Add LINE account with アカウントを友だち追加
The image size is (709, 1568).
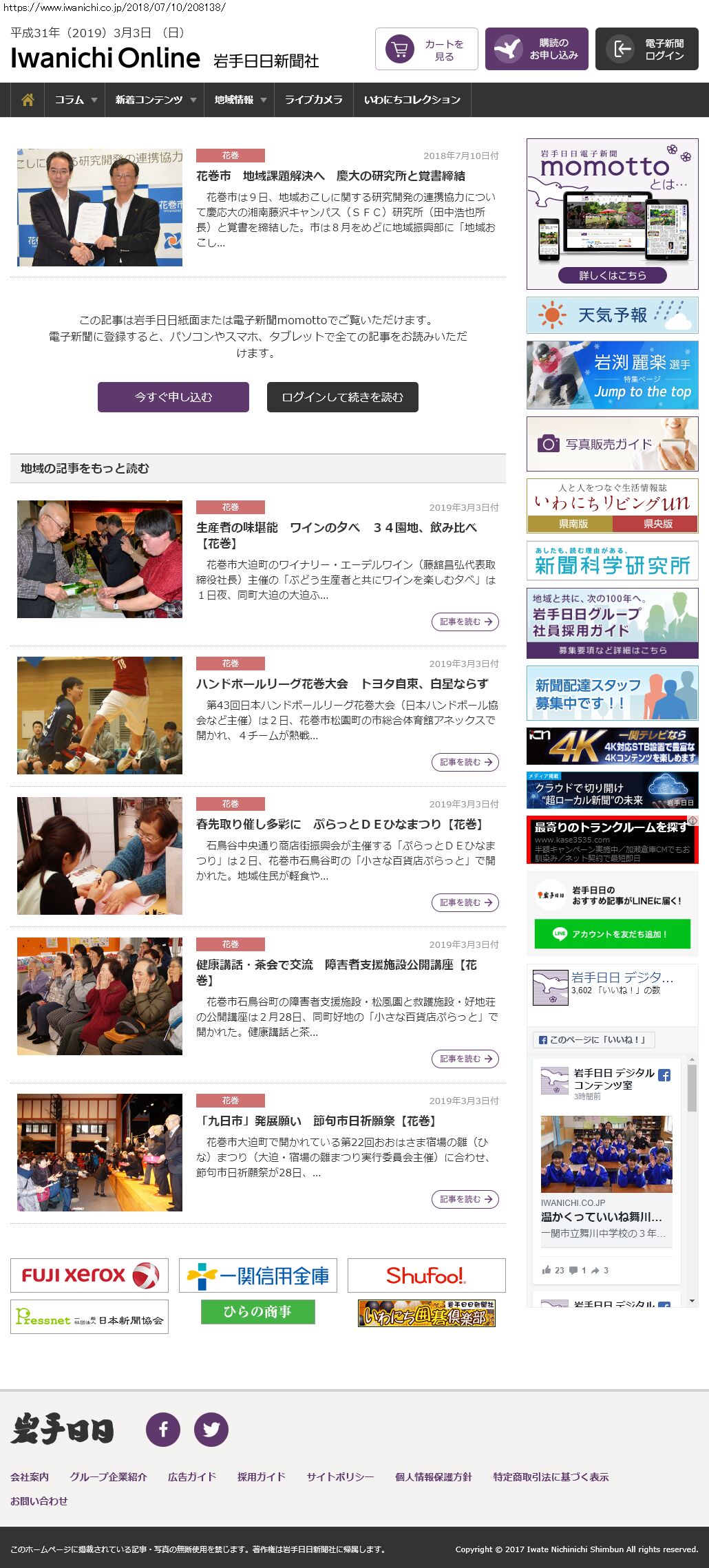pyautogui.click(x=613, y=934)
